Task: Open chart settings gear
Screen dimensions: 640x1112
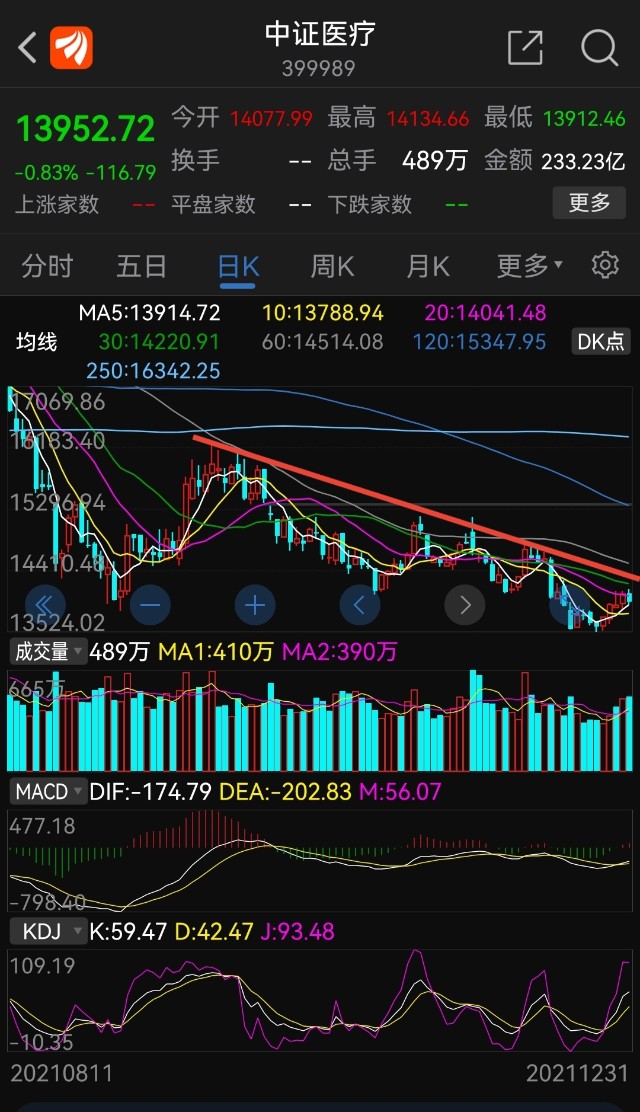Action: 605,265
